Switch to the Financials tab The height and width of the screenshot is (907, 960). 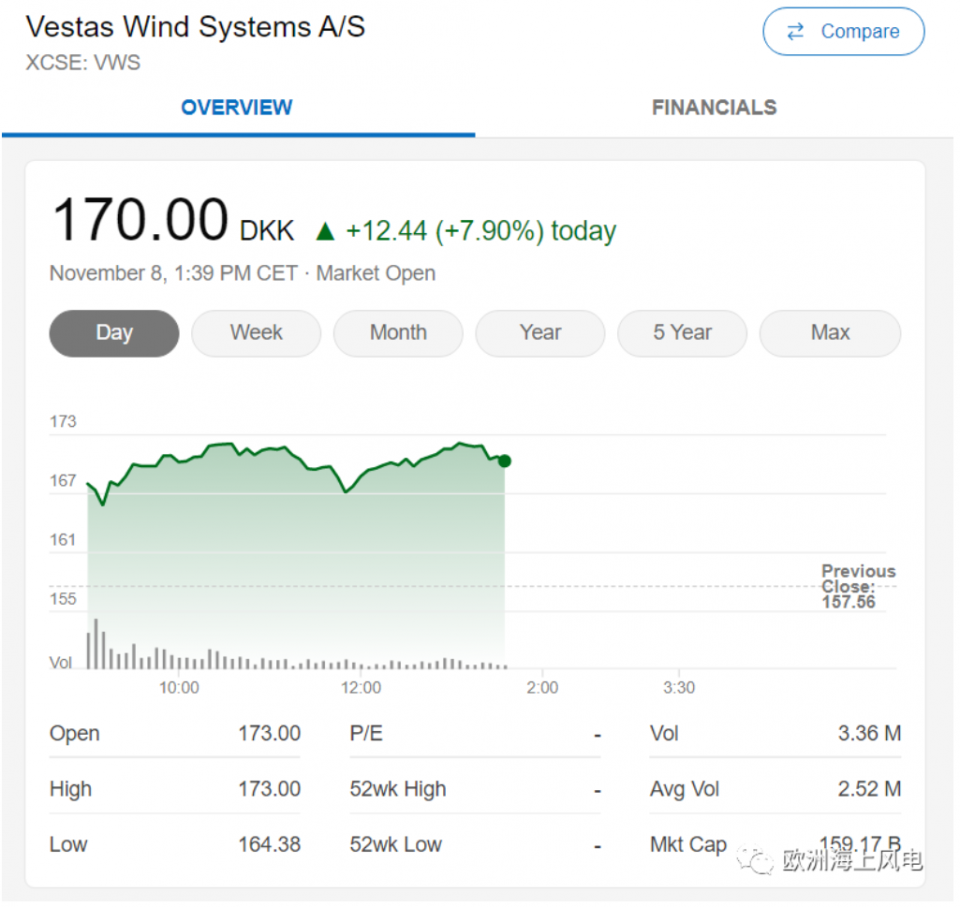pyautogui.click(x=714, y=107)
